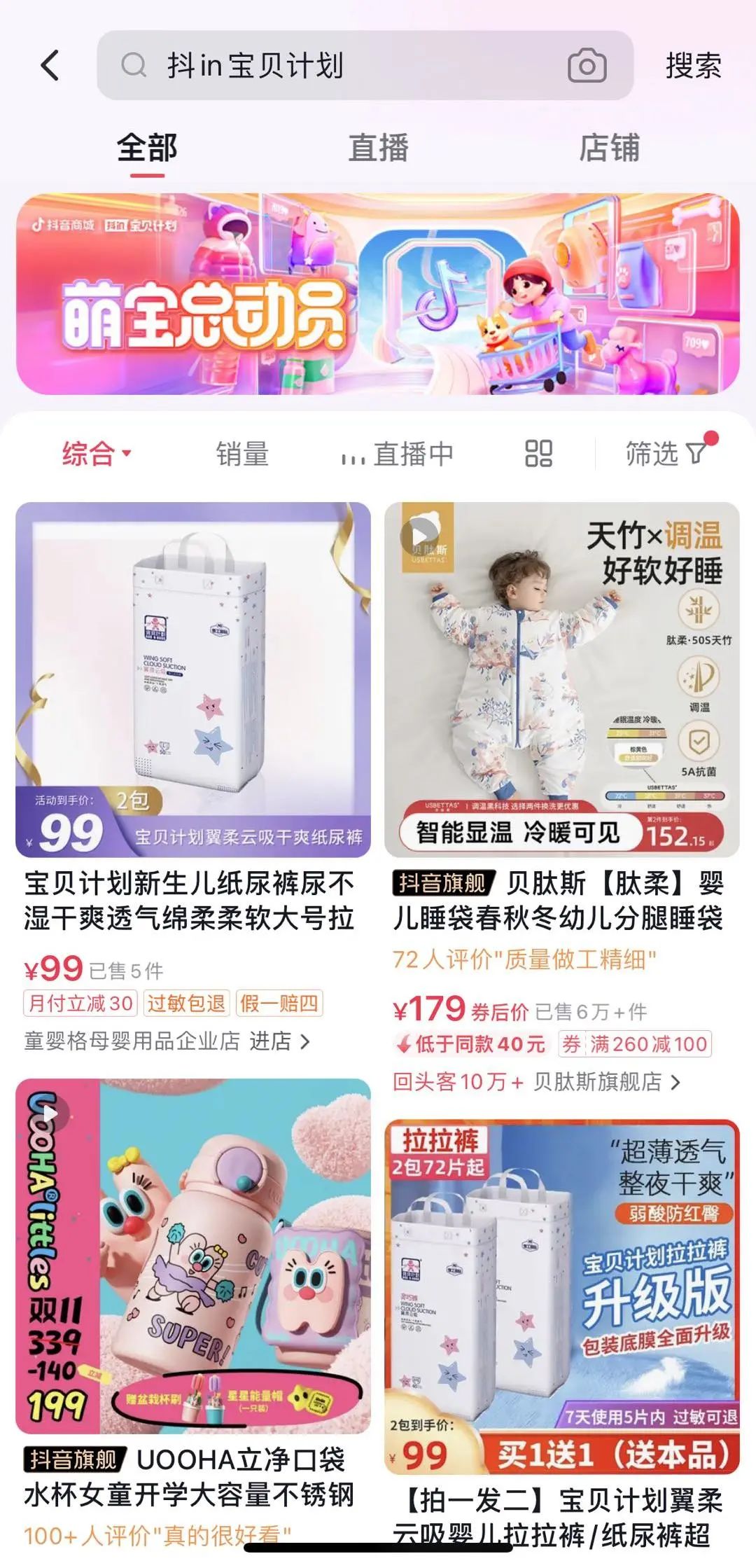Sort results by 销量

[x=242, y=454]
